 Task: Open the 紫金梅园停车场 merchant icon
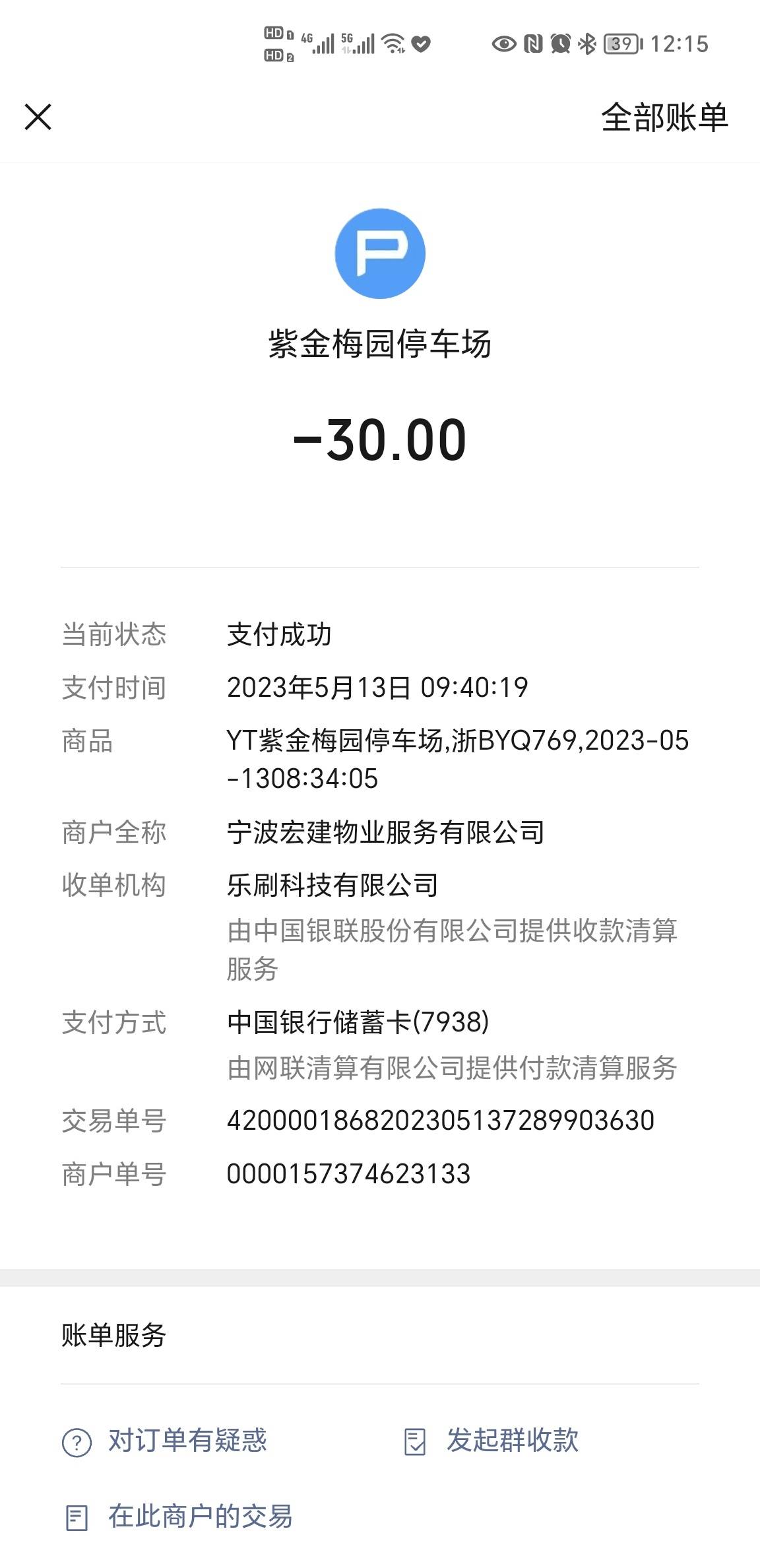click(380, 253)
